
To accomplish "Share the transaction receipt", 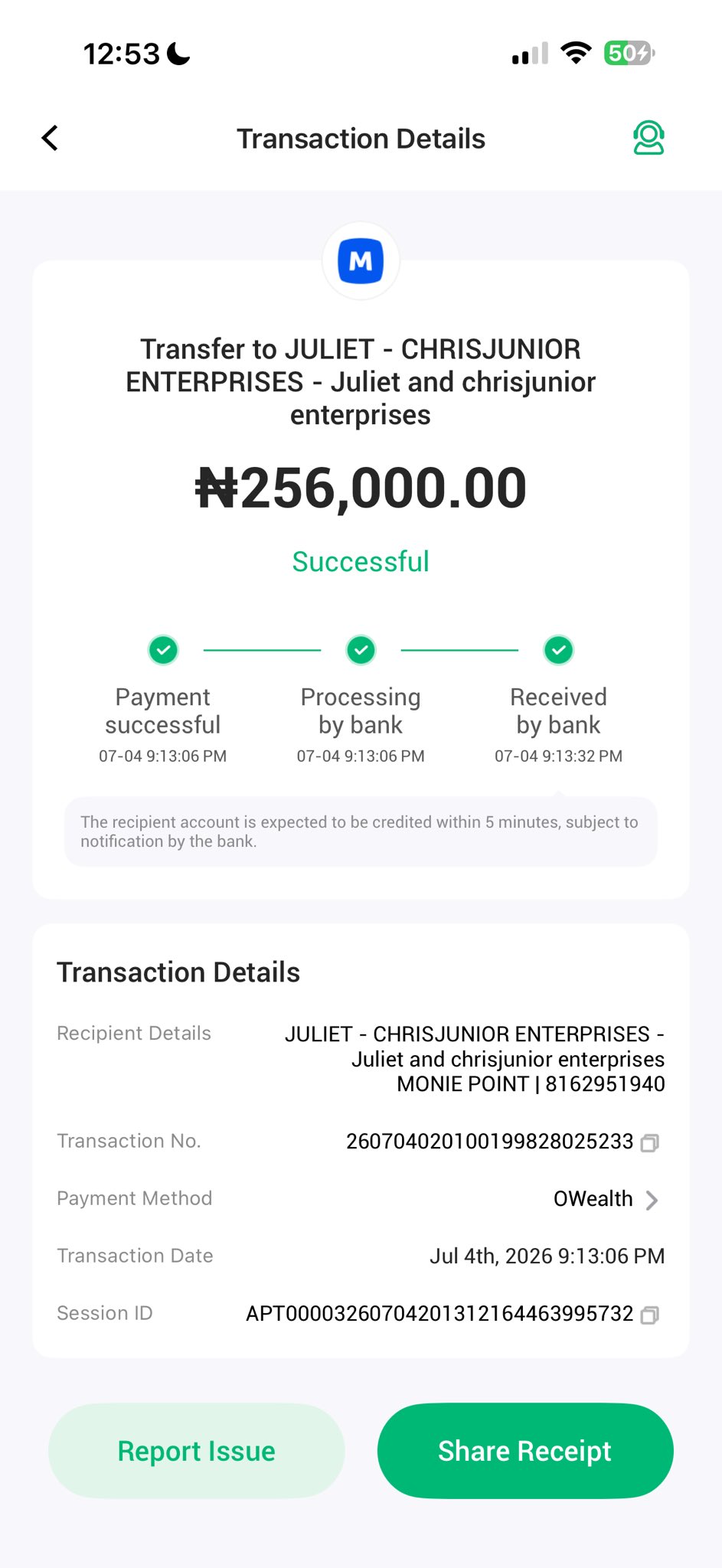I will [525, 1451].
